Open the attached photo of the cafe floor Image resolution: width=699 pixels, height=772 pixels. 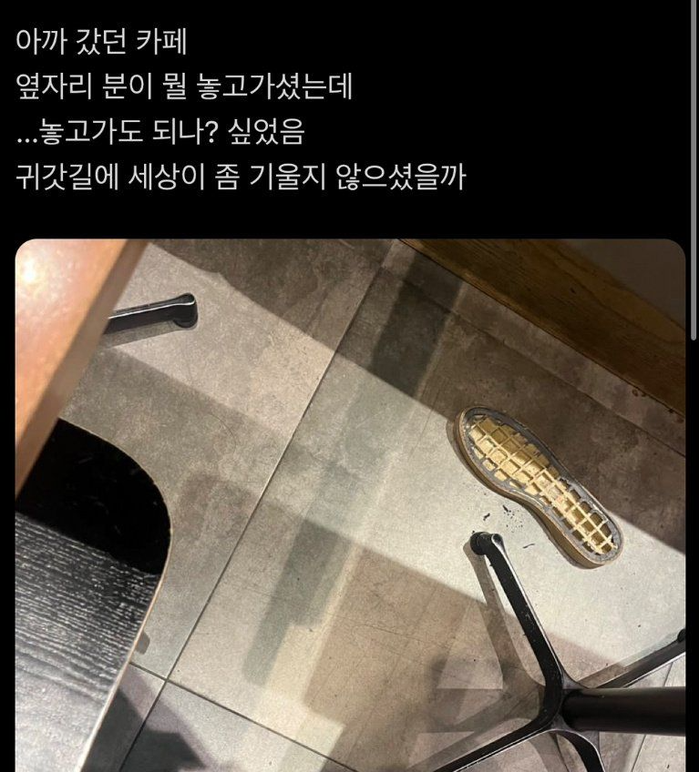[350, 505]
